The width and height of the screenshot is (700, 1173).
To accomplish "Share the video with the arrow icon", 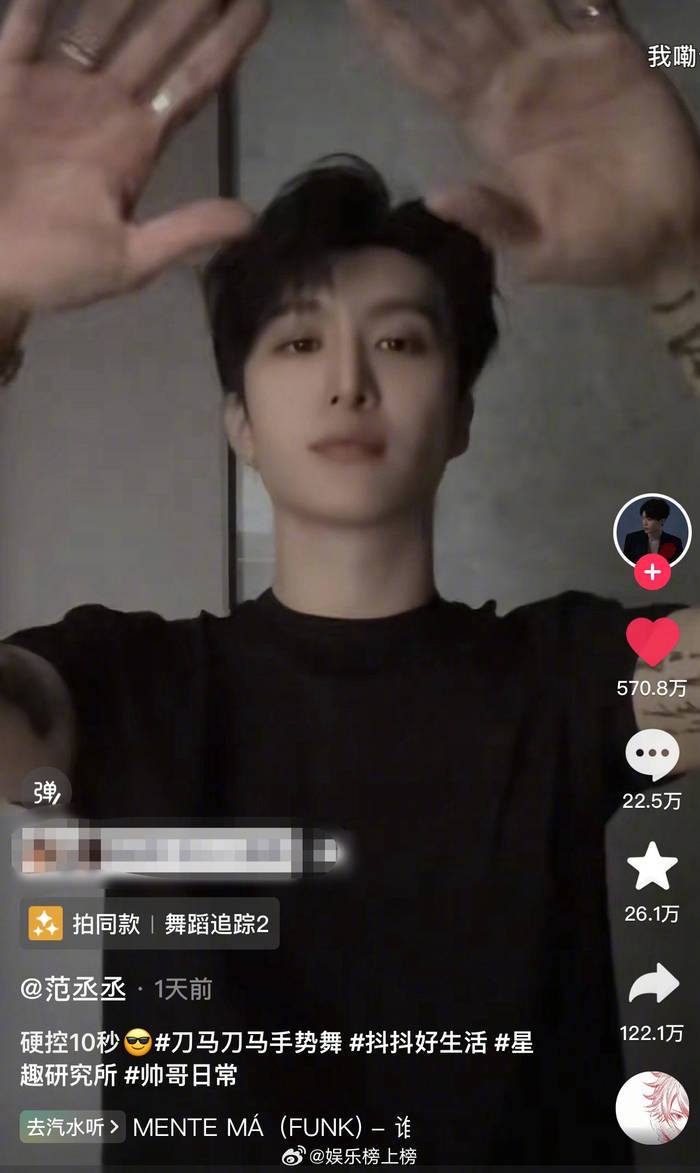I will click(x=652, y=985).
